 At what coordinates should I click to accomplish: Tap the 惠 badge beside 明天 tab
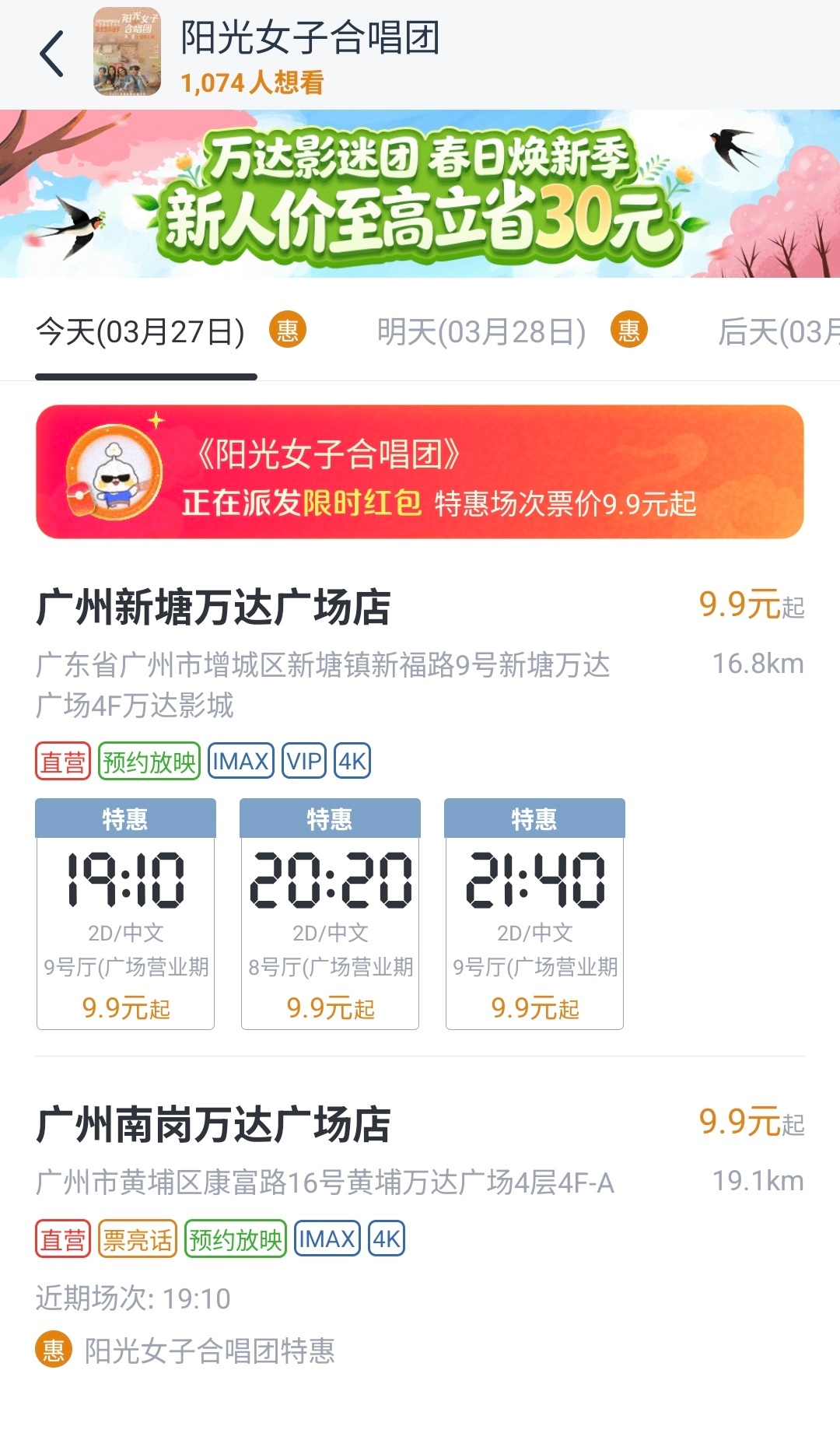(x=628, y=331)
